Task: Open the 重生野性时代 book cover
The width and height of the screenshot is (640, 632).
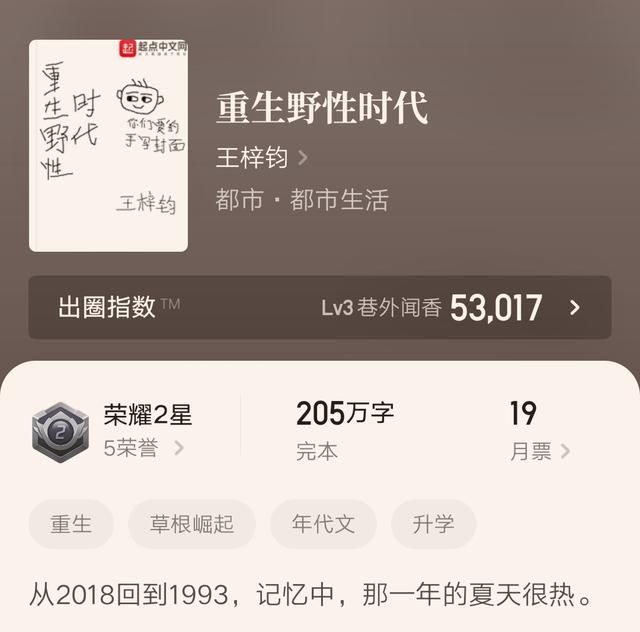Action: point(108,146)
